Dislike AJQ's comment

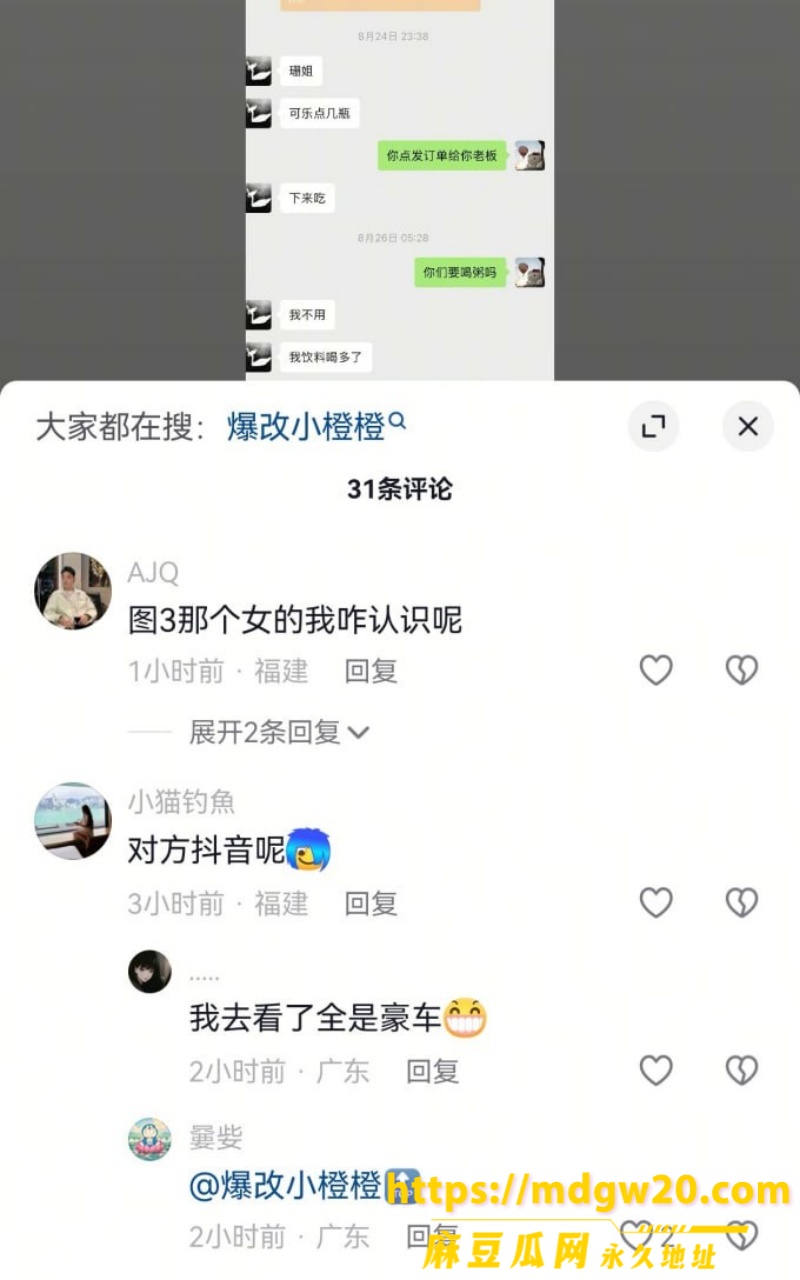pyautogui.click(x=742, y=670)
